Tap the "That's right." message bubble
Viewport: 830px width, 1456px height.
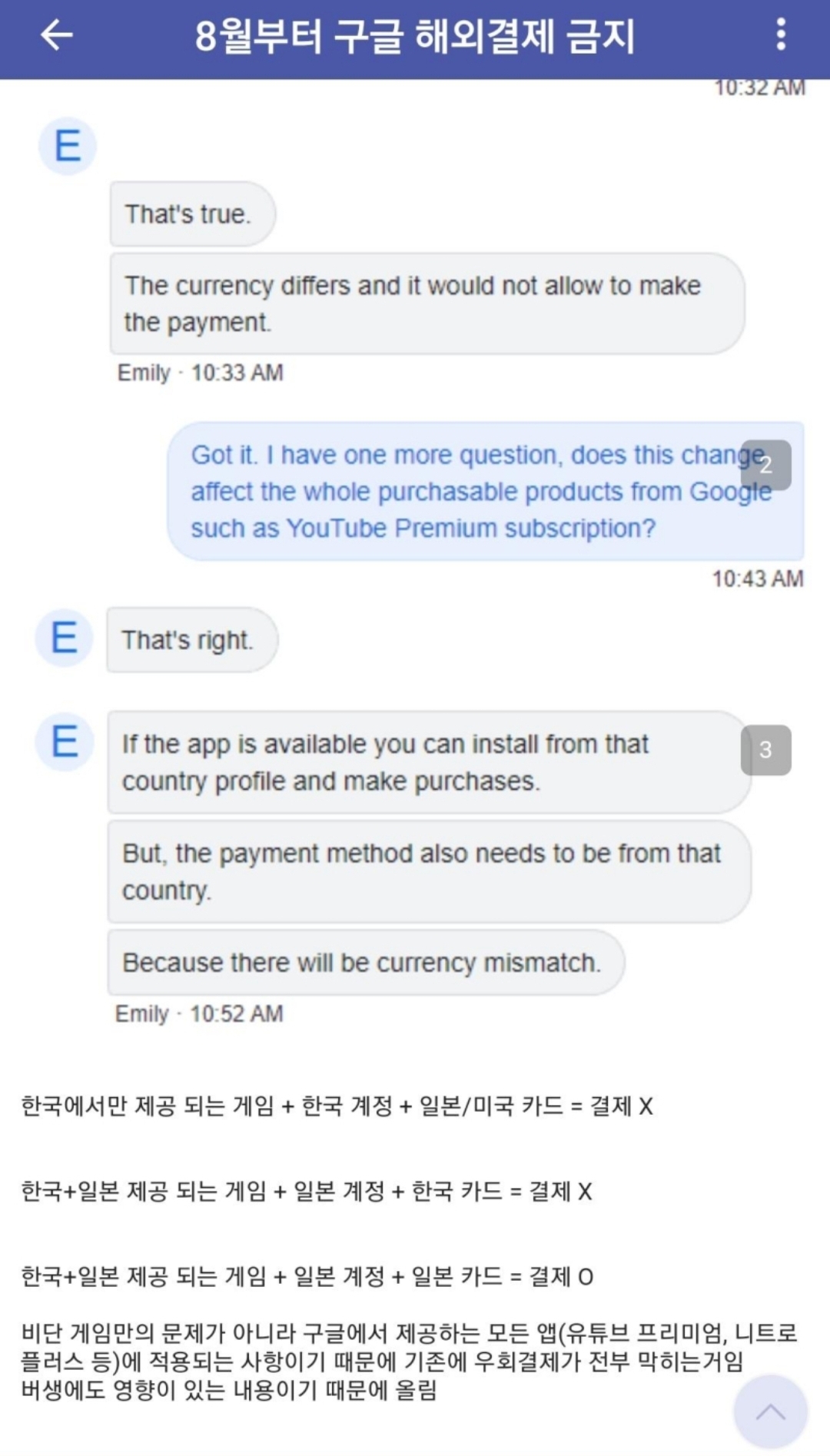pyautogui.click(x=190, y=638)
